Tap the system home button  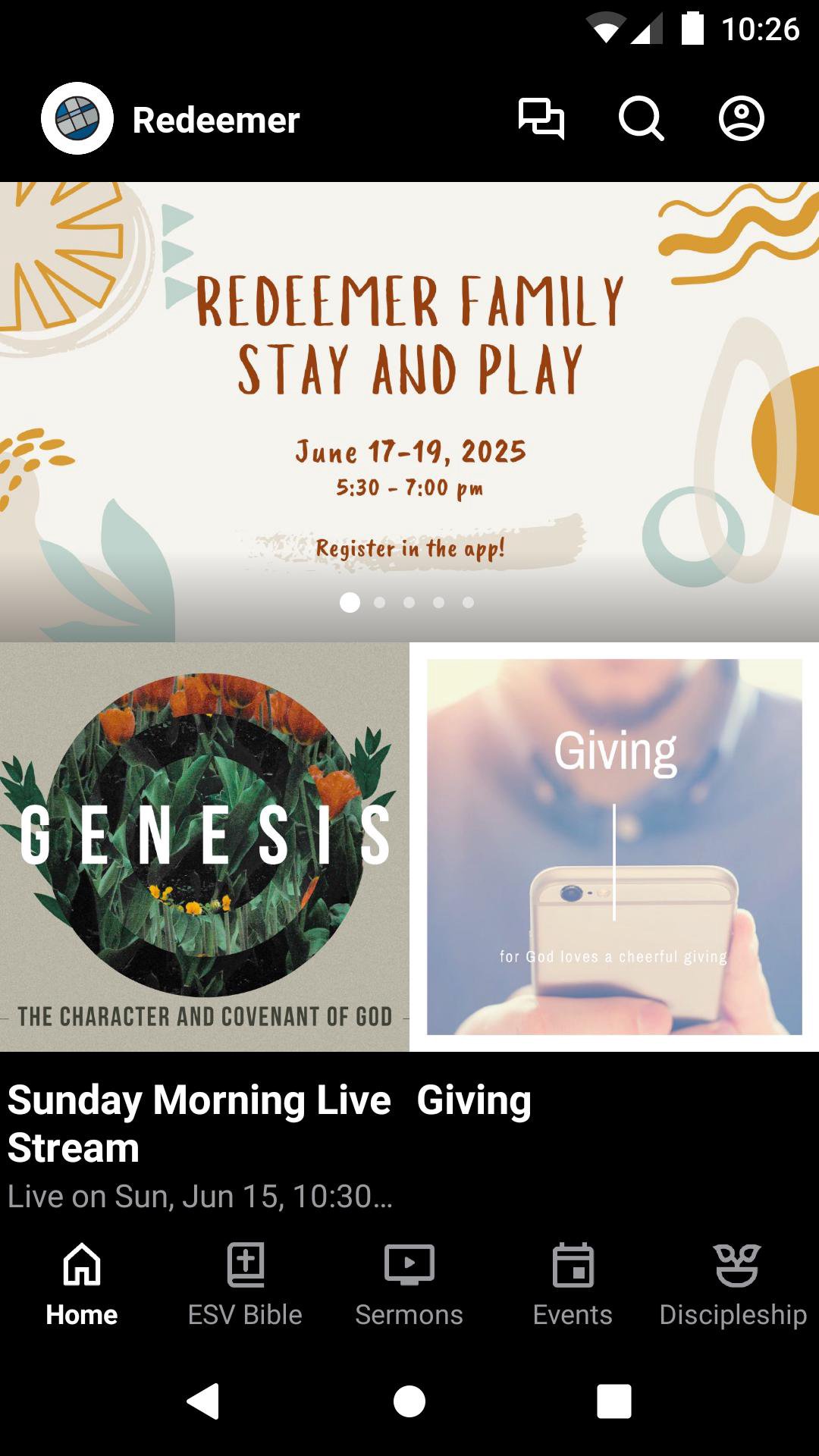click(409, 1401)
